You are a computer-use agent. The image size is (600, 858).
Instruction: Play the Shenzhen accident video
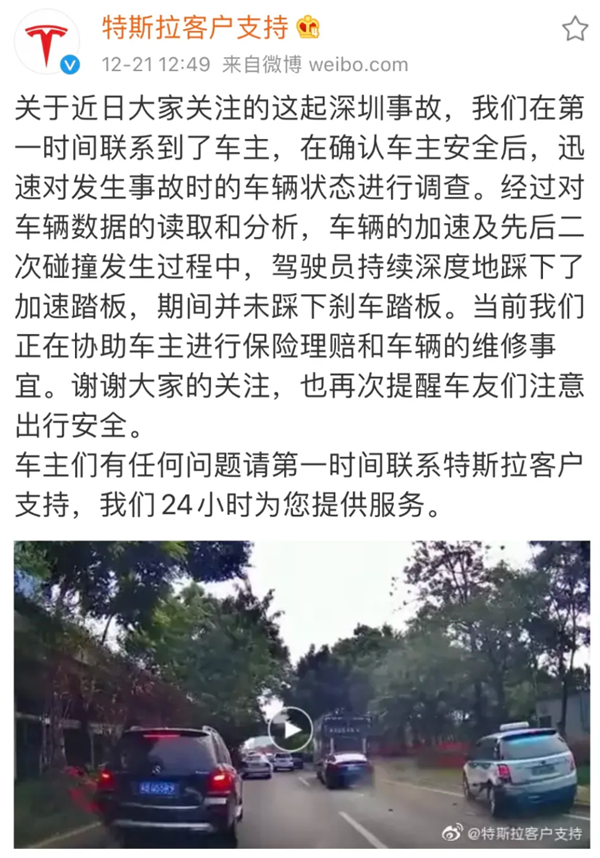(x=291, y=728)
